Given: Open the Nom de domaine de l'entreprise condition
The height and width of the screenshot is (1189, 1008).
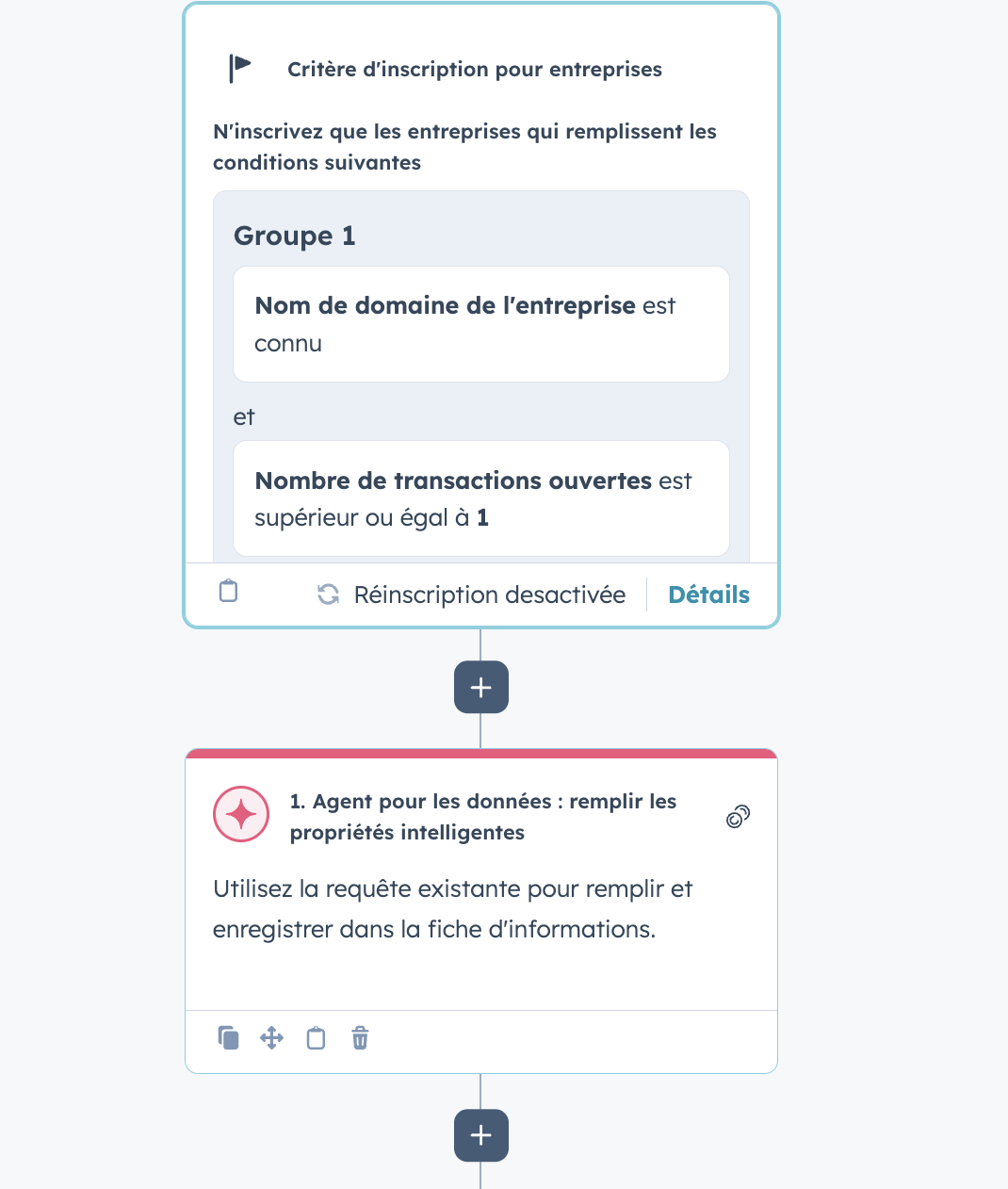Looking at the screenshot, I should pyautogui.click(x=480, y=324).
